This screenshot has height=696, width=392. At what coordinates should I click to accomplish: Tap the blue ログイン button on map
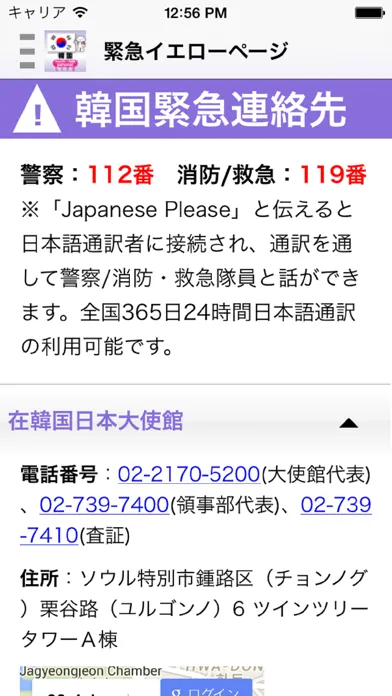coord(206,688)
